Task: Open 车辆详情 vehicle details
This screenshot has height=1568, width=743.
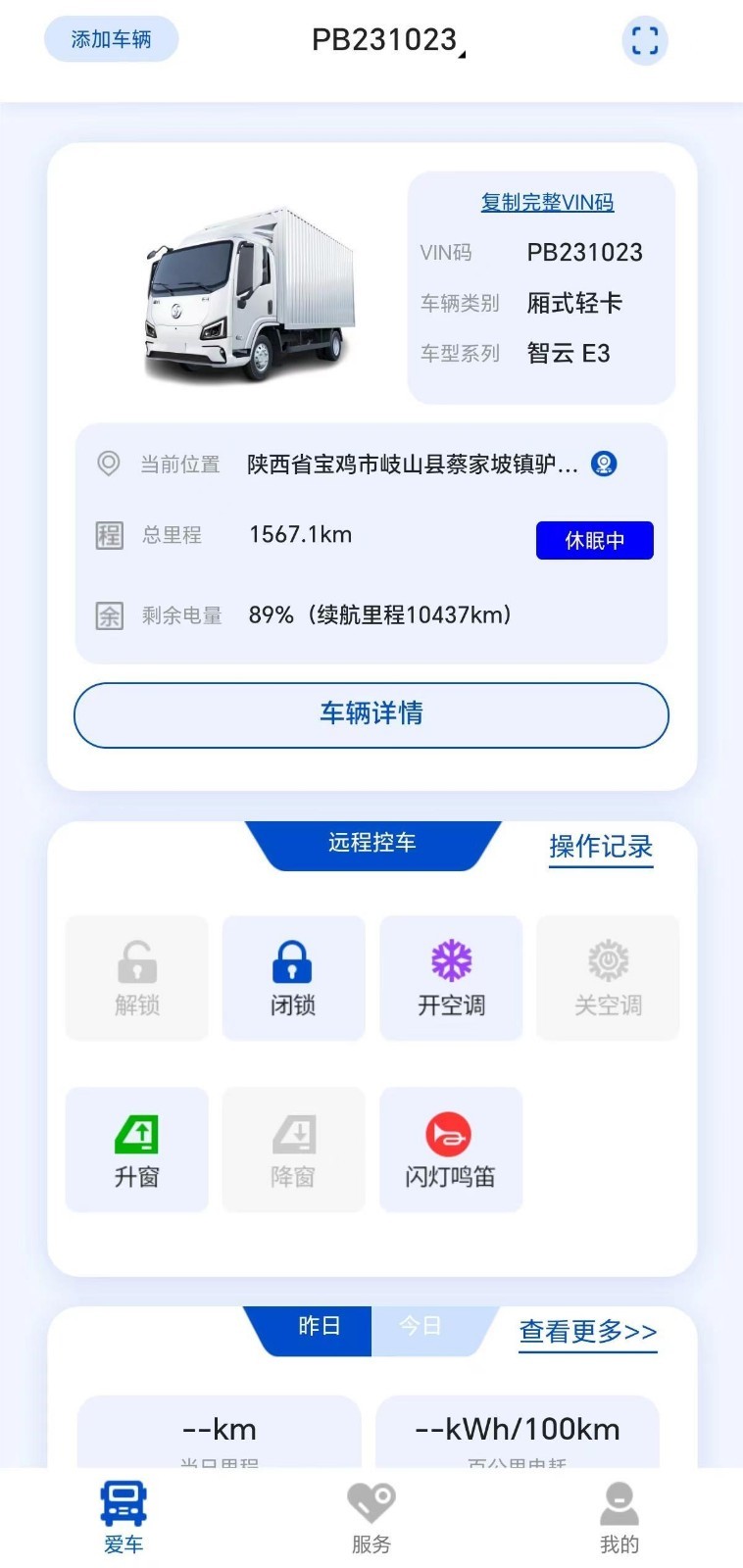Action: pos(371,714)
